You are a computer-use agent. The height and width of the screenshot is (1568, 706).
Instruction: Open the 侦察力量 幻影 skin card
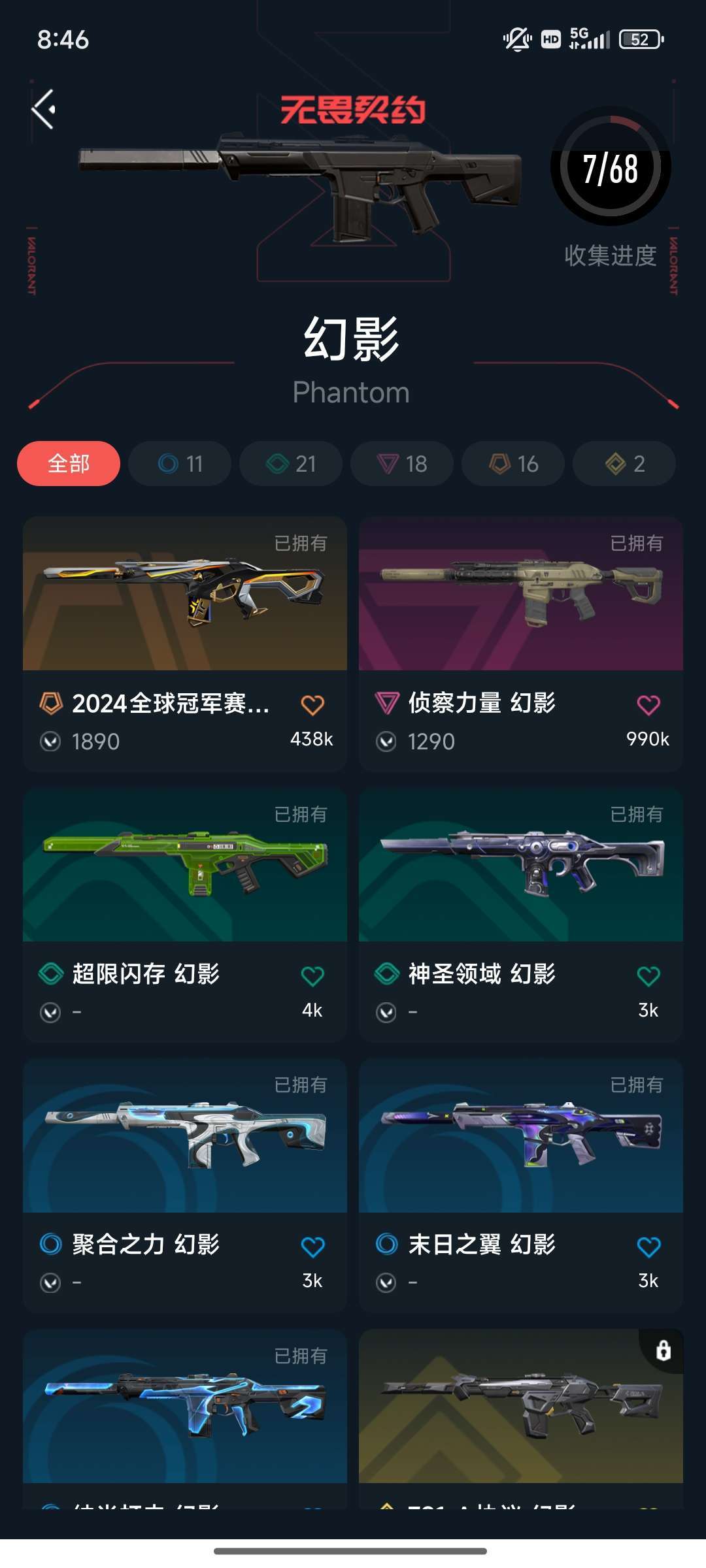pyautogui.click(x=521, y=644)
